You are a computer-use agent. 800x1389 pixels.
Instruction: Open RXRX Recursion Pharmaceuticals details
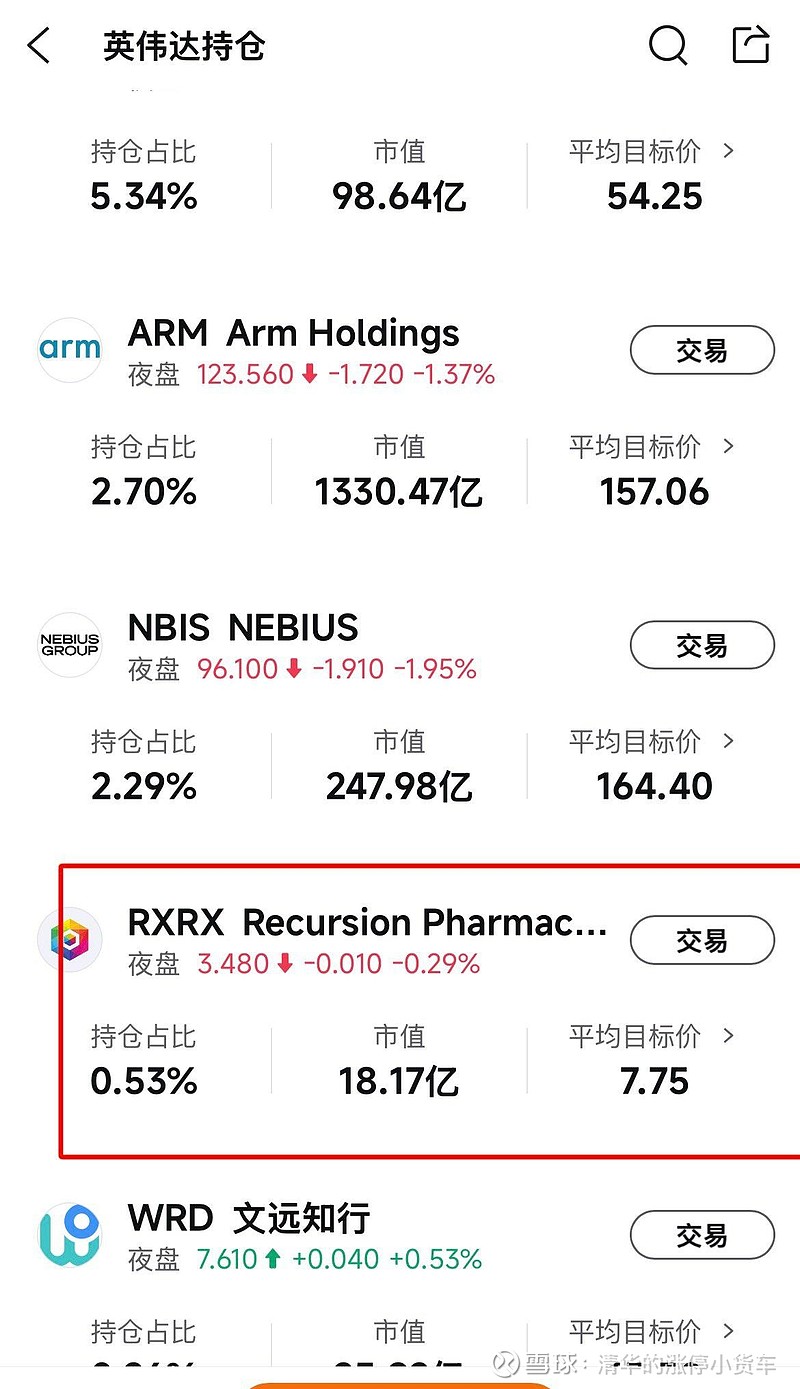366,923
